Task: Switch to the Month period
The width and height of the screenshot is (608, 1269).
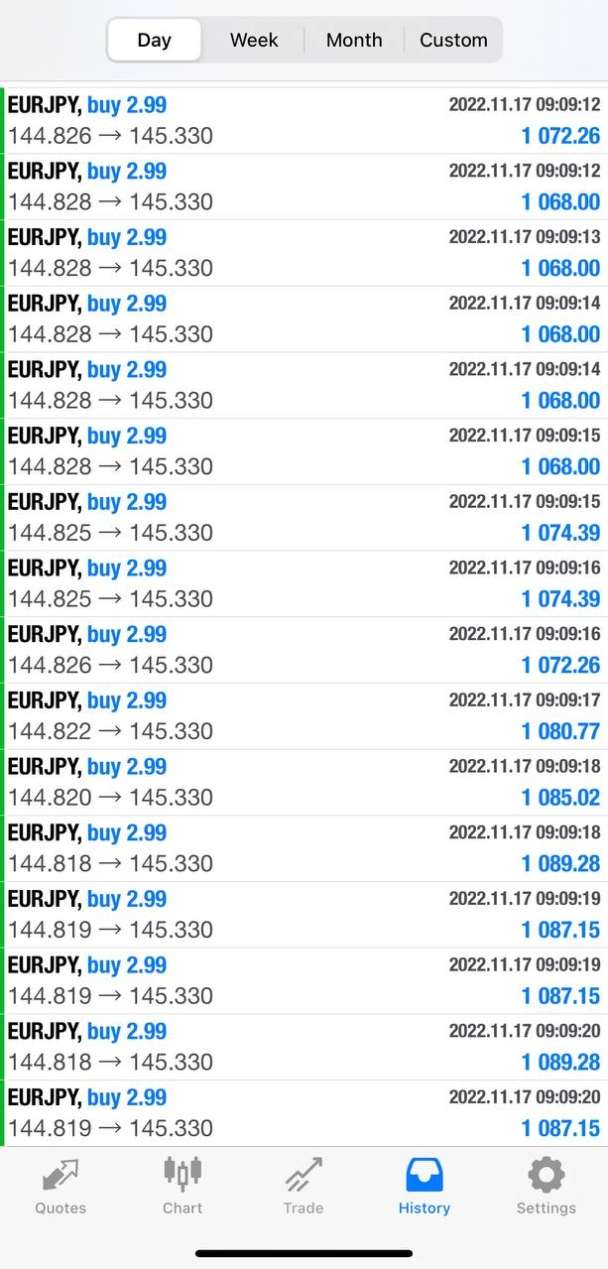Action: [354, 40]
